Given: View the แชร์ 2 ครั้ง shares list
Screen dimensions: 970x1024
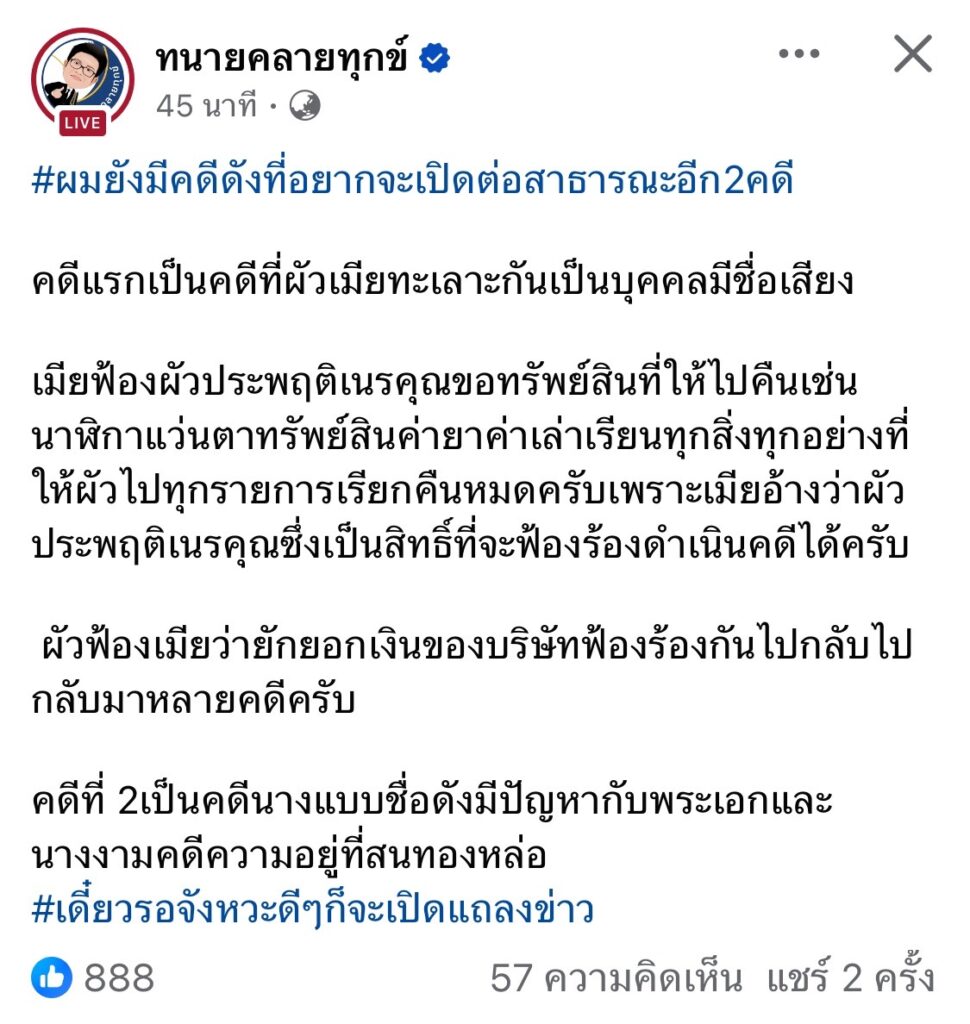Looking at the screenshot, I should tap(849, 977).
